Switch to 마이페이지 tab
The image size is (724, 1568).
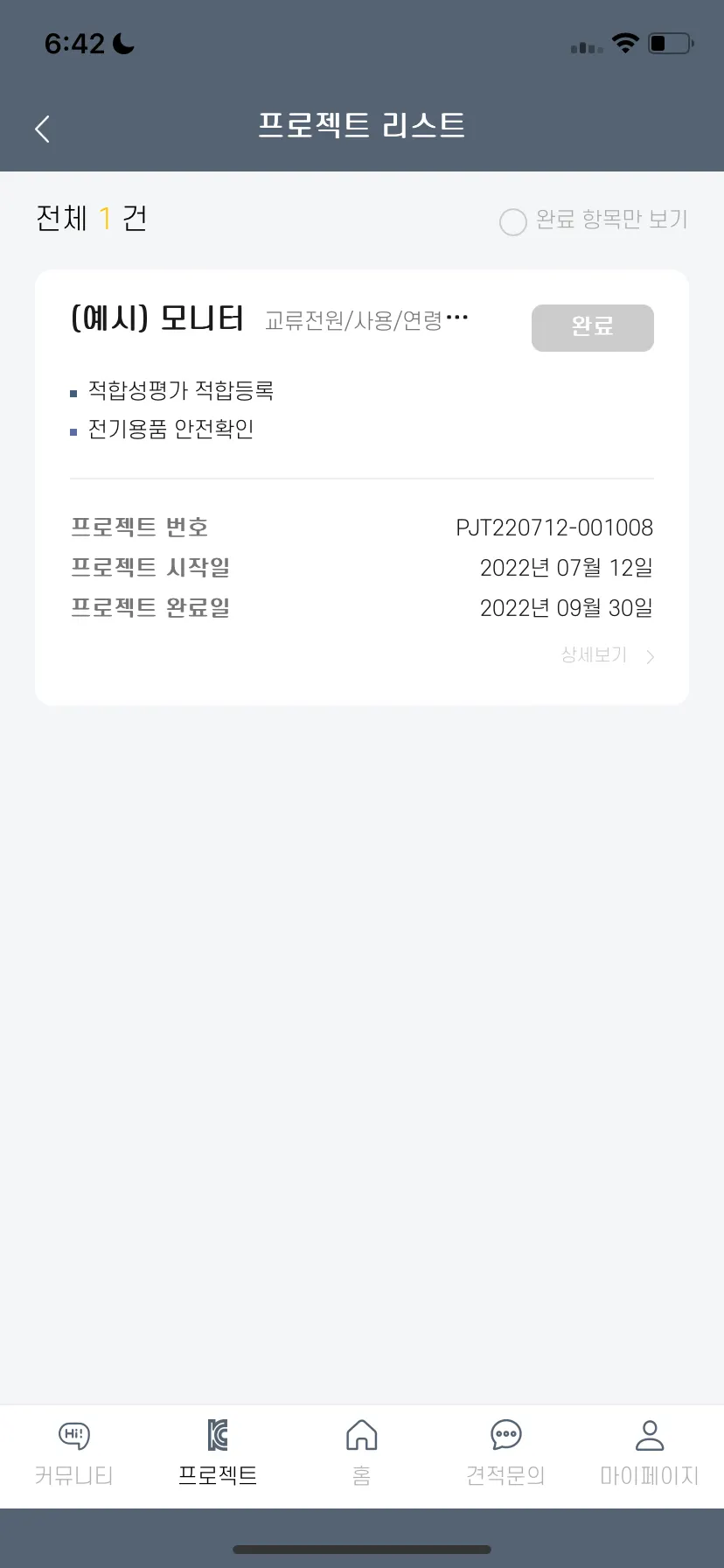649,1454
